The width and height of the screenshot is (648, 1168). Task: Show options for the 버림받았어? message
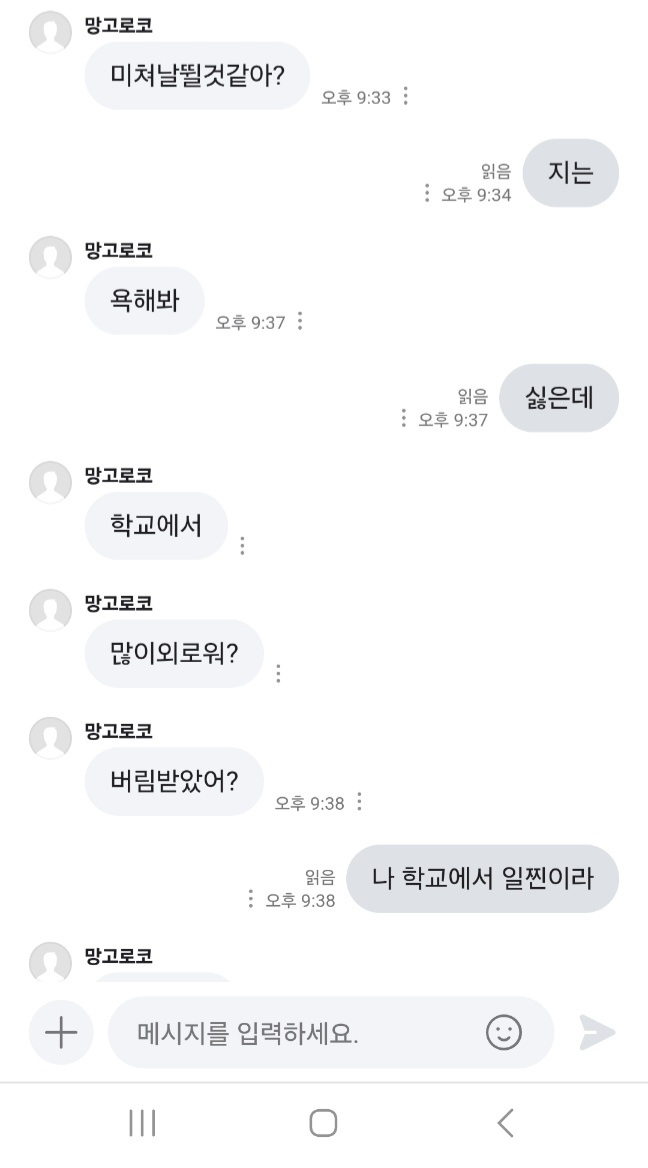359,802
